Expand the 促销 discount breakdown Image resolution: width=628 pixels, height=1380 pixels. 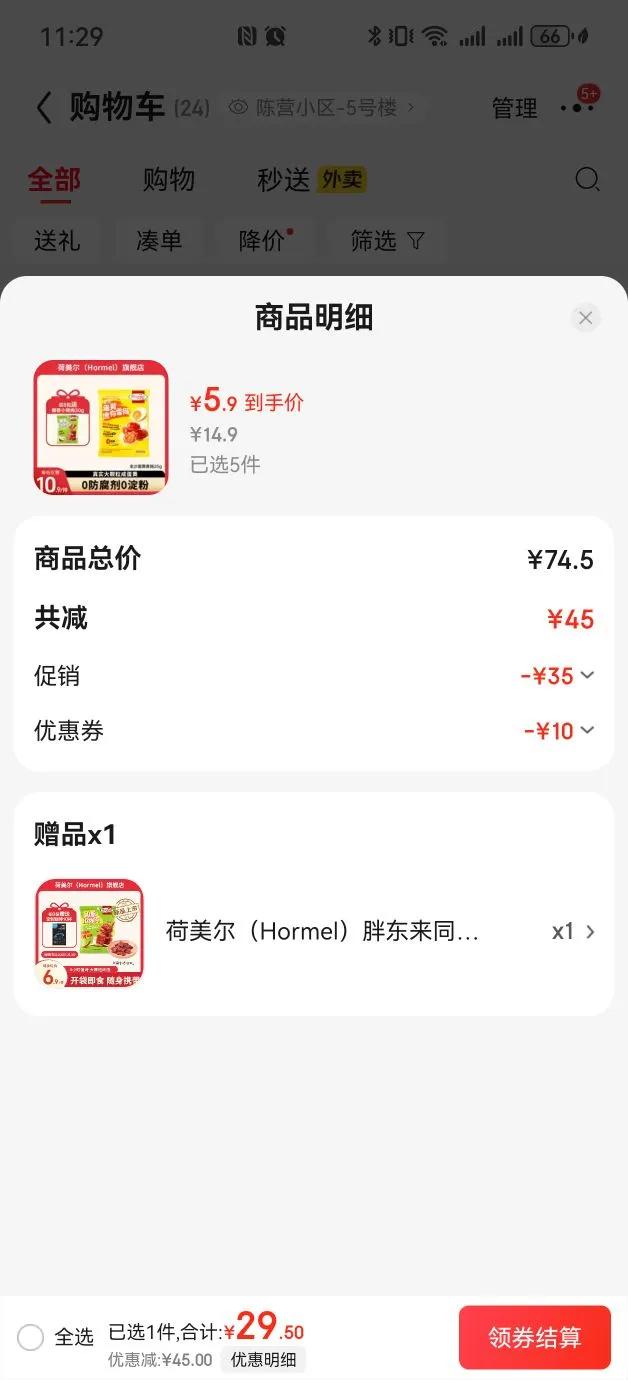click(x=314, y=676)
